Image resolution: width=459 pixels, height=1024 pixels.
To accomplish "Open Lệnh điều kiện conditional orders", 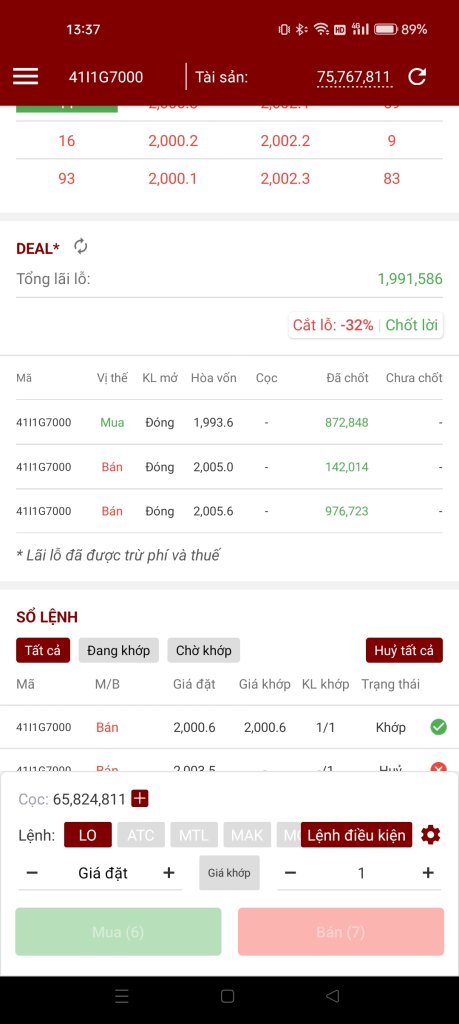I will [356, 835].
